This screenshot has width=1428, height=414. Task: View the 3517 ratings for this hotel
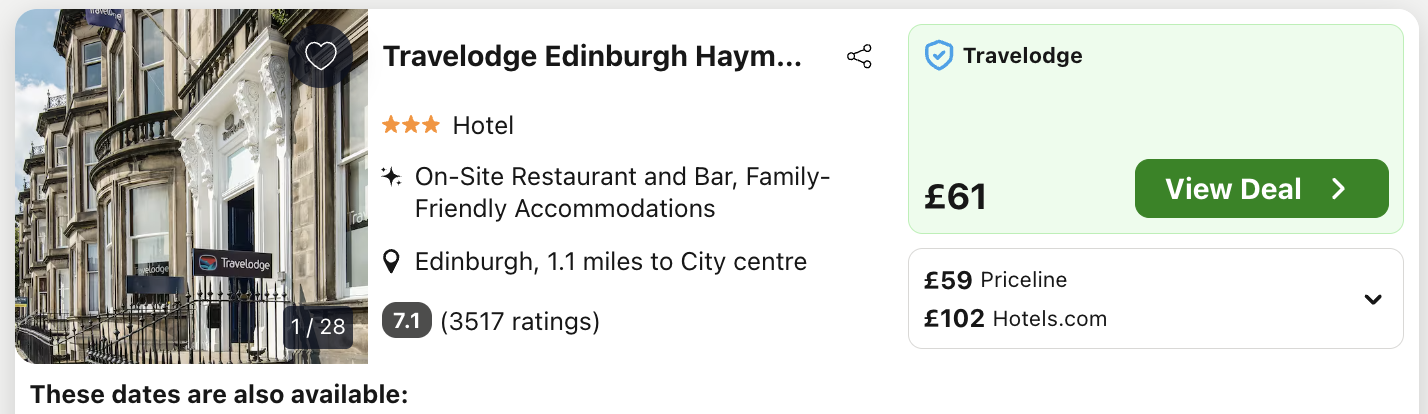pos(518,322)
